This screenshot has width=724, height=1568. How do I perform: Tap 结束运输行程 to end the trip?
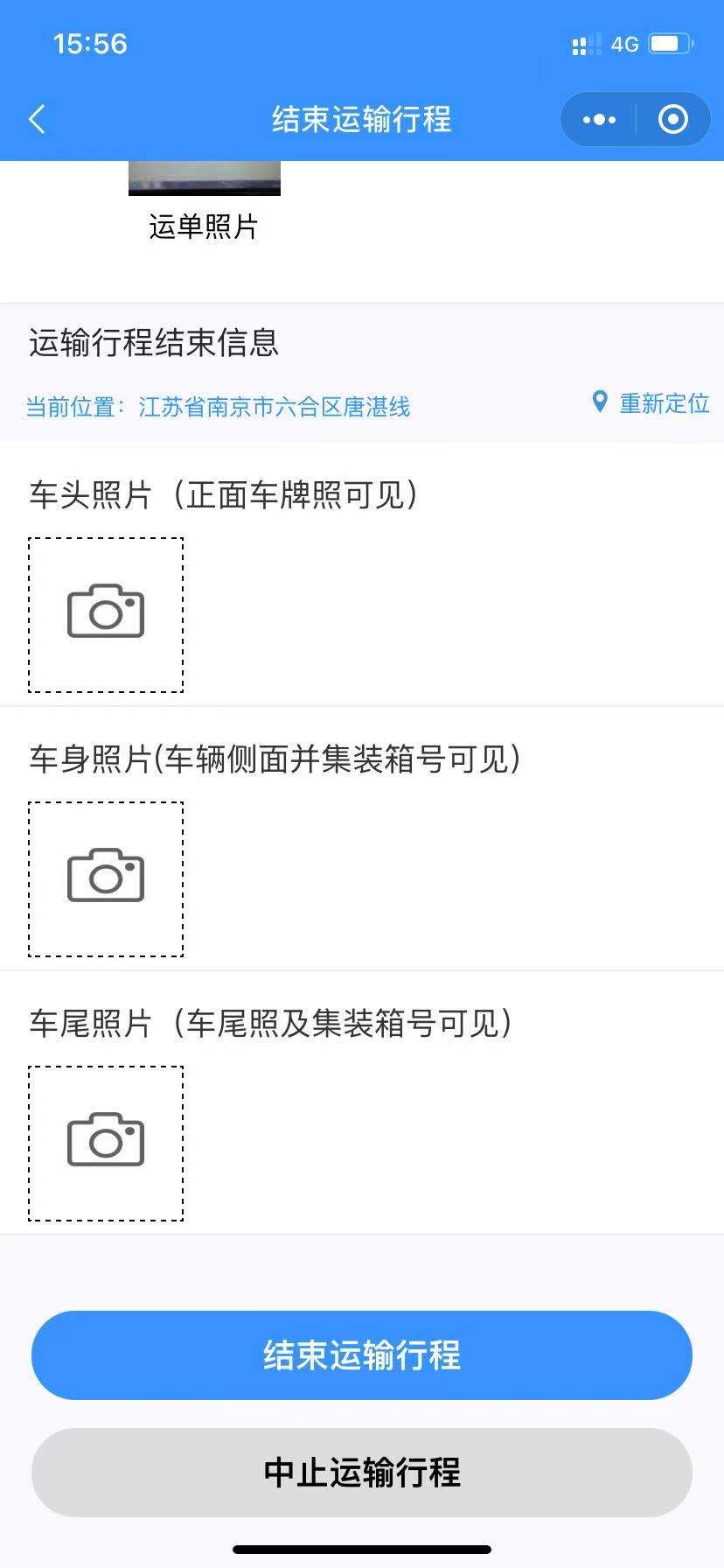coord(362,1355)
